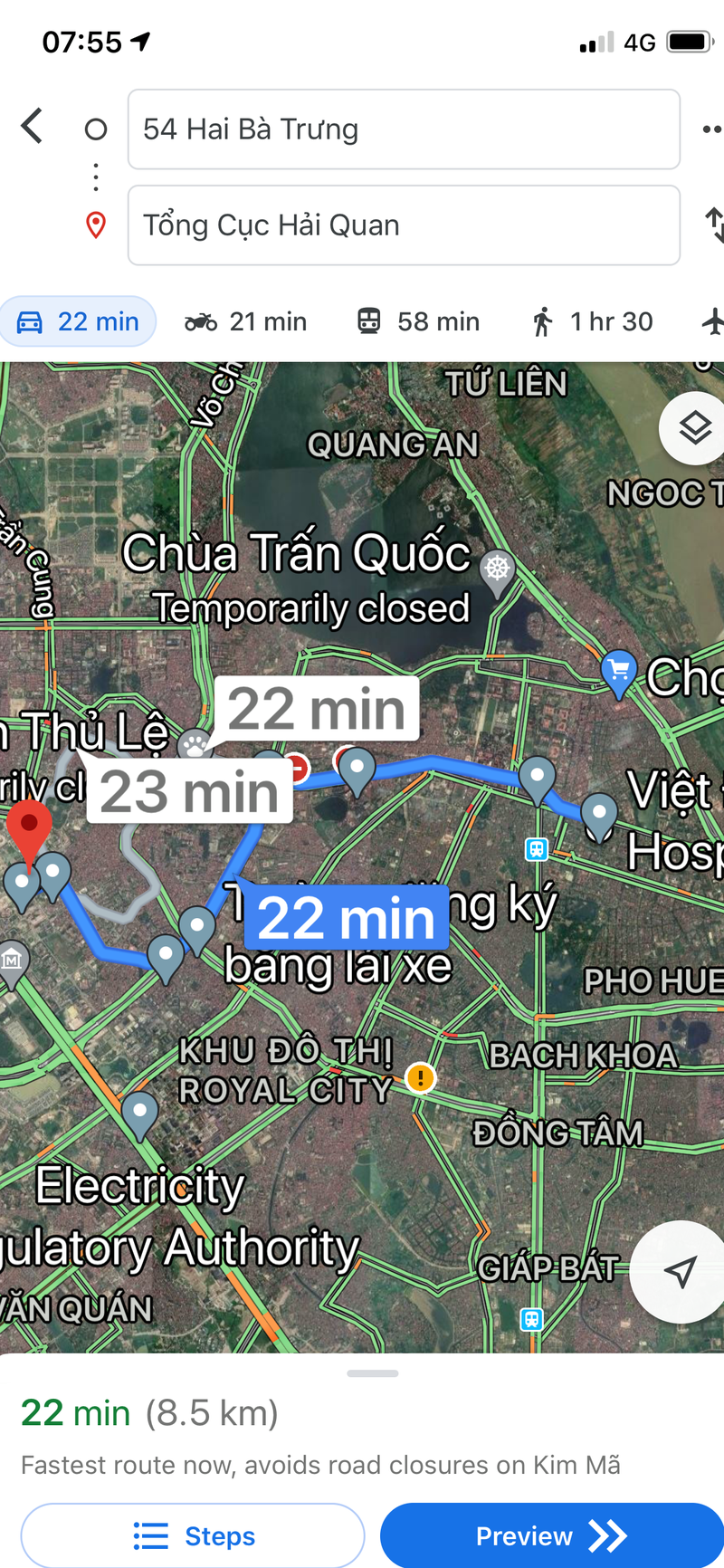724x1568 pixels.
Task: Edit the starting point 54 Hai Bà Trưng
Action: 404,129
